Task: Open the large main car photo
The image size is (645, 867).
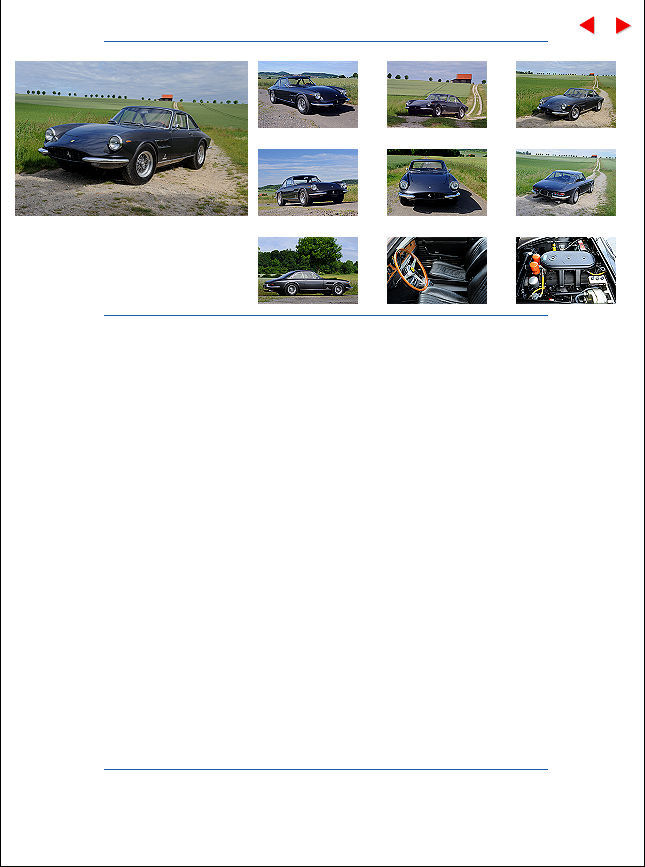Action: pos(131,138)
